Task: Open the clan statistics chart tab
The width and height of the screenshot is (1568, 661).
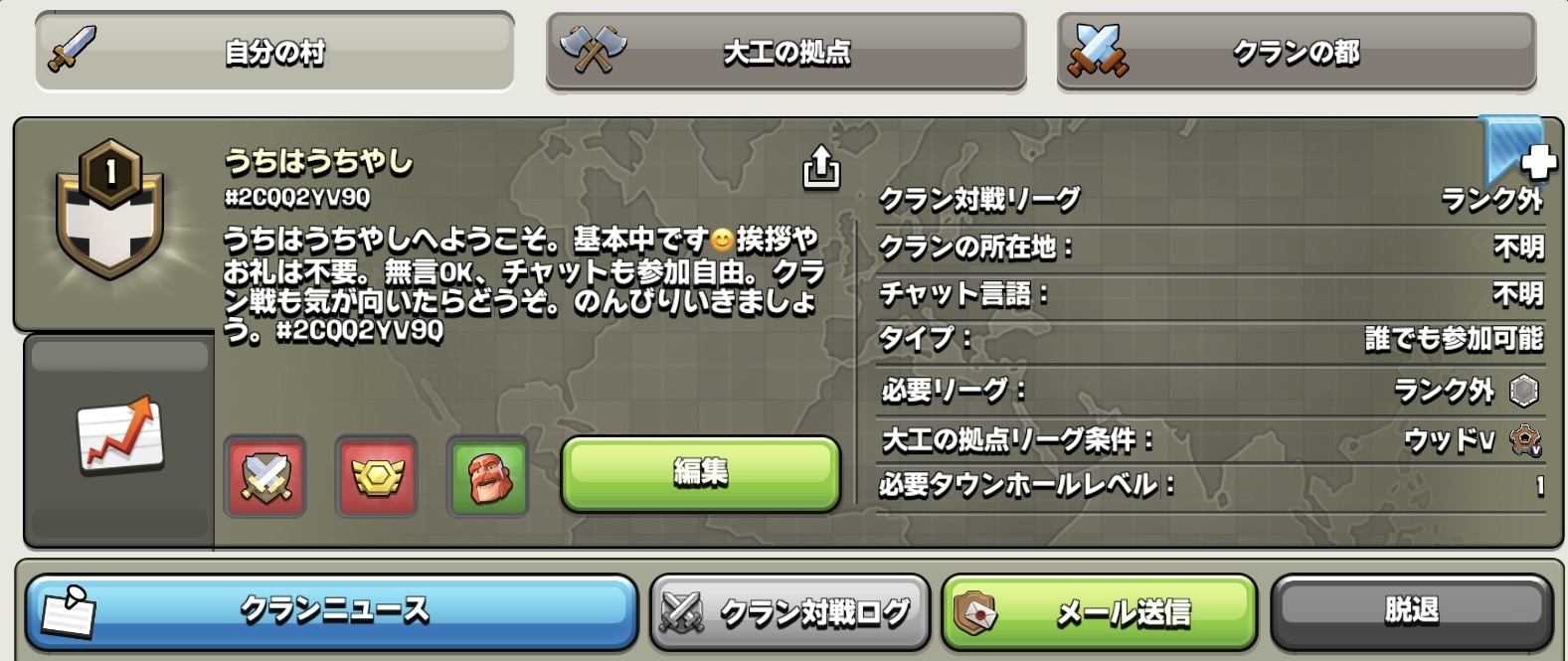Action: click(119, 437)
